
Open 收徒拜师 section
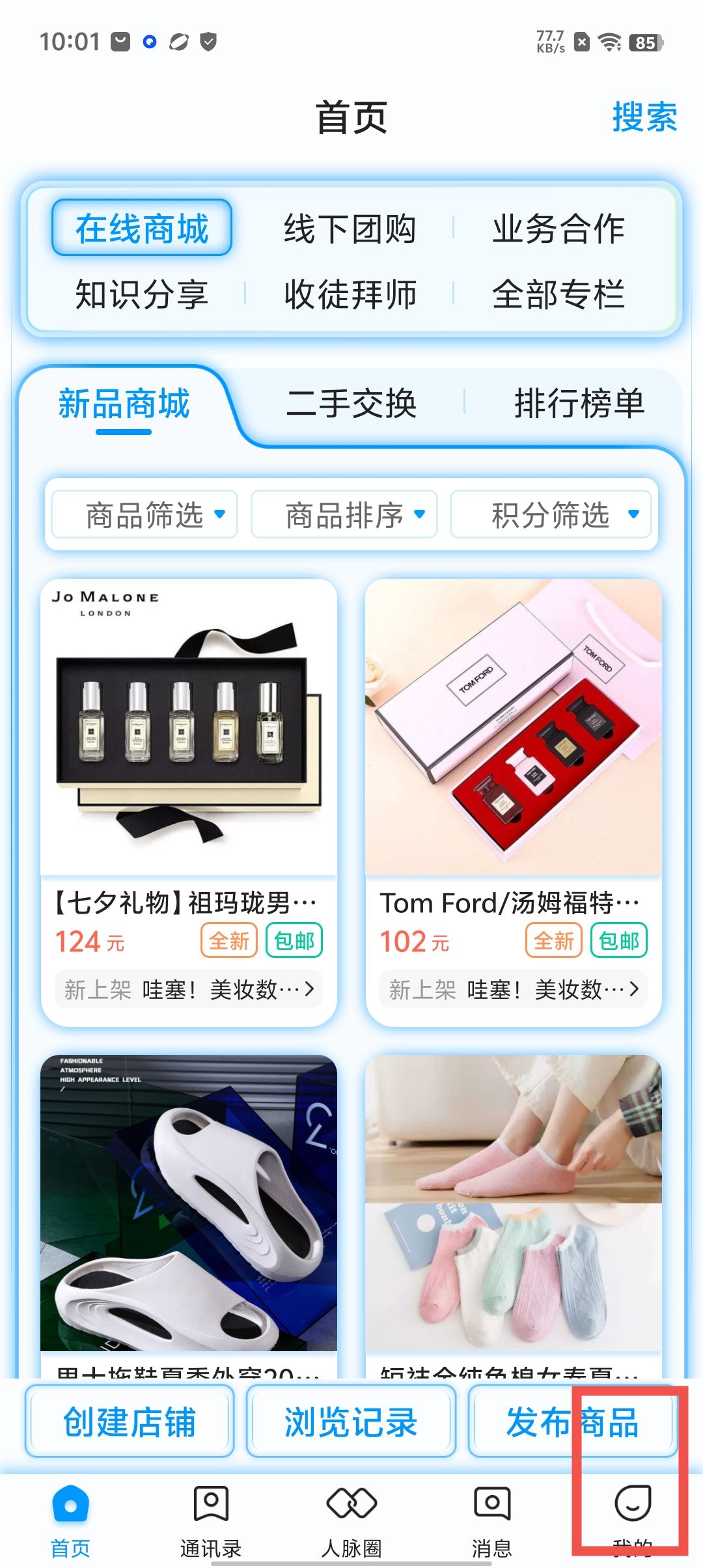(x=350, y=294)
